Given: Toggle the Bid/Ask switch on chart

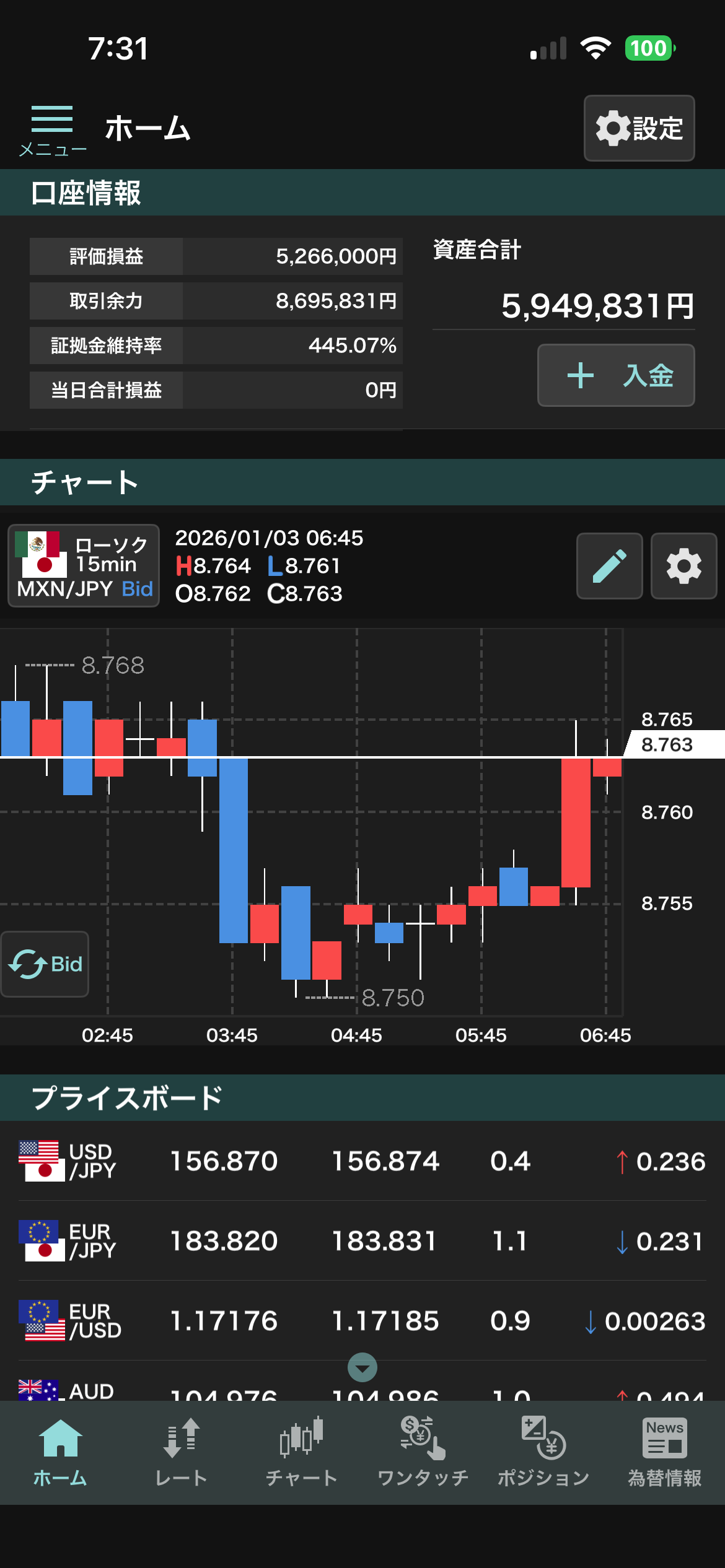Looking at the screenshot, I should pos(45,964).
